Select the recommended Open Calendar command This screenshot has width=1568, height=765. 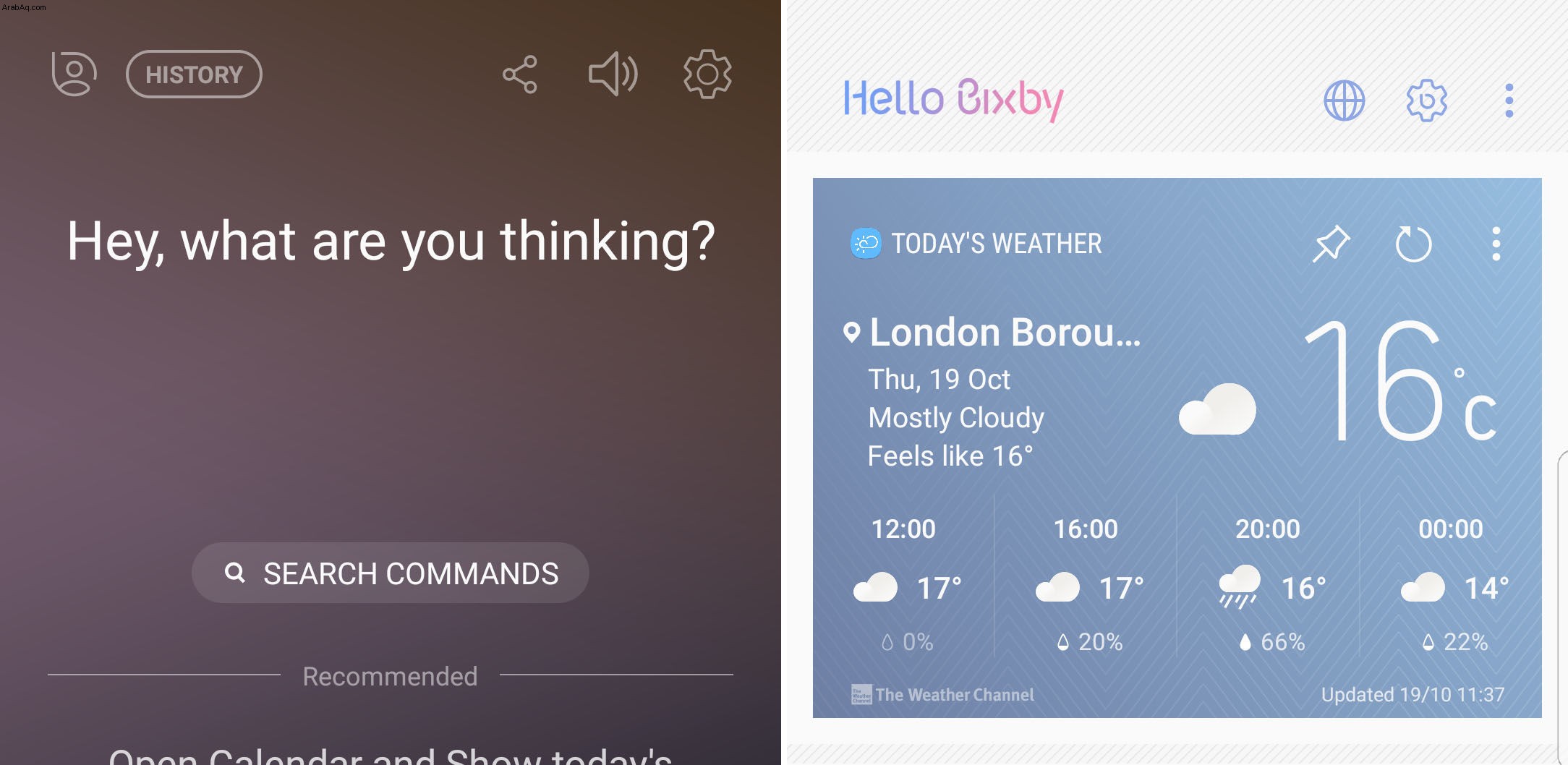[x=391, y=756]
